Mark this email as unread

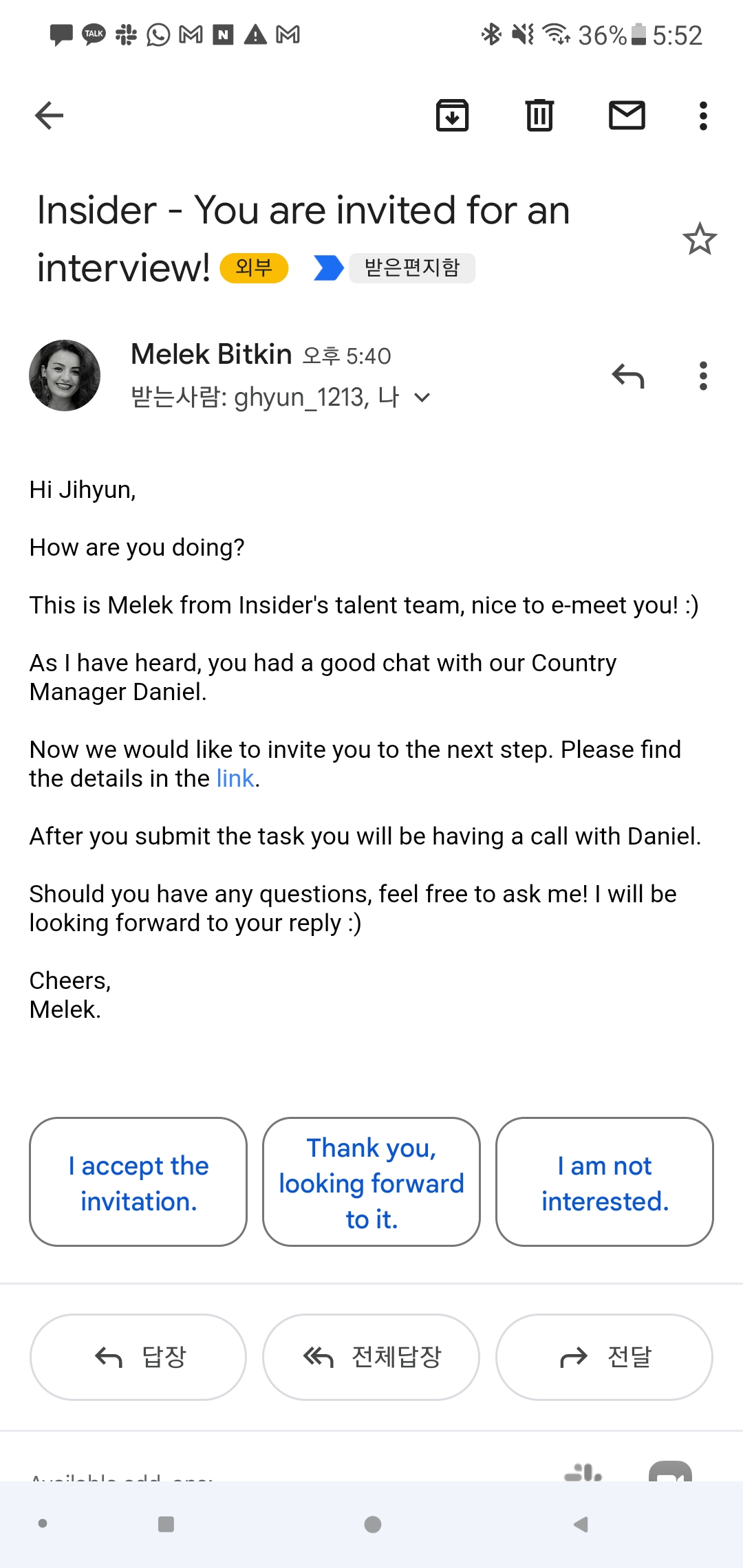pos(627,116)
